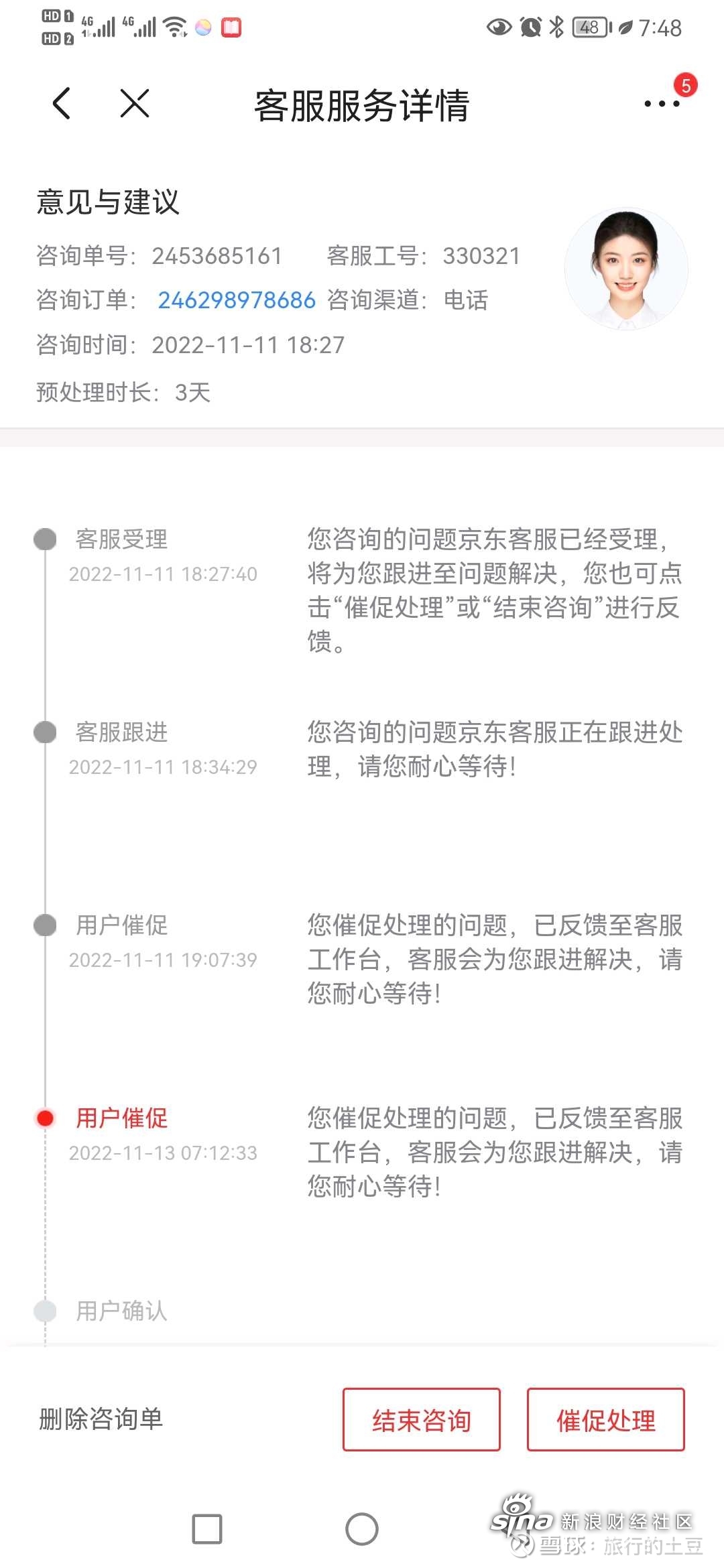The width and height of the screenshot is (724, 1568).
Task: Tap 删除咨询单 to delete the ticket
Action: 101,1419
